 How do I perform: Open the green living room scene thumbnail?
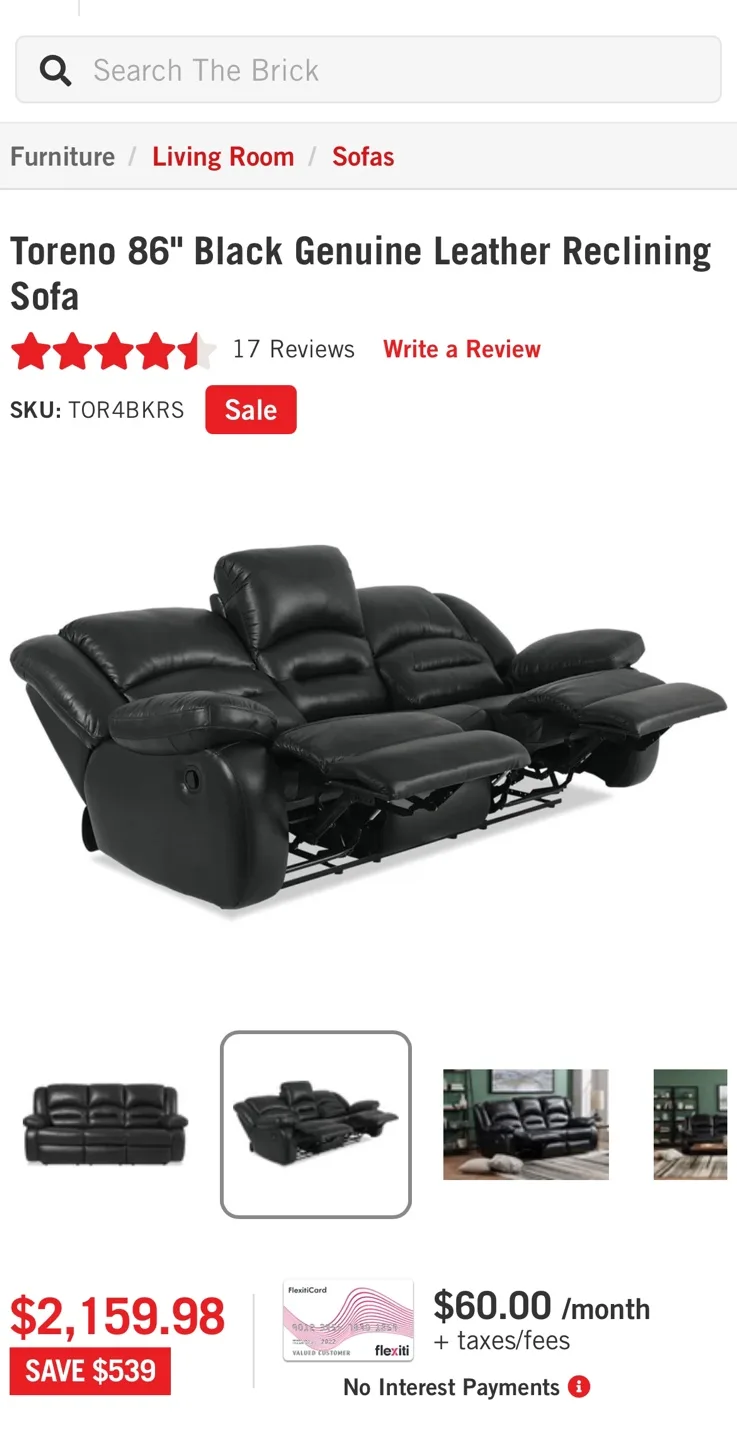coord(525,1123)
